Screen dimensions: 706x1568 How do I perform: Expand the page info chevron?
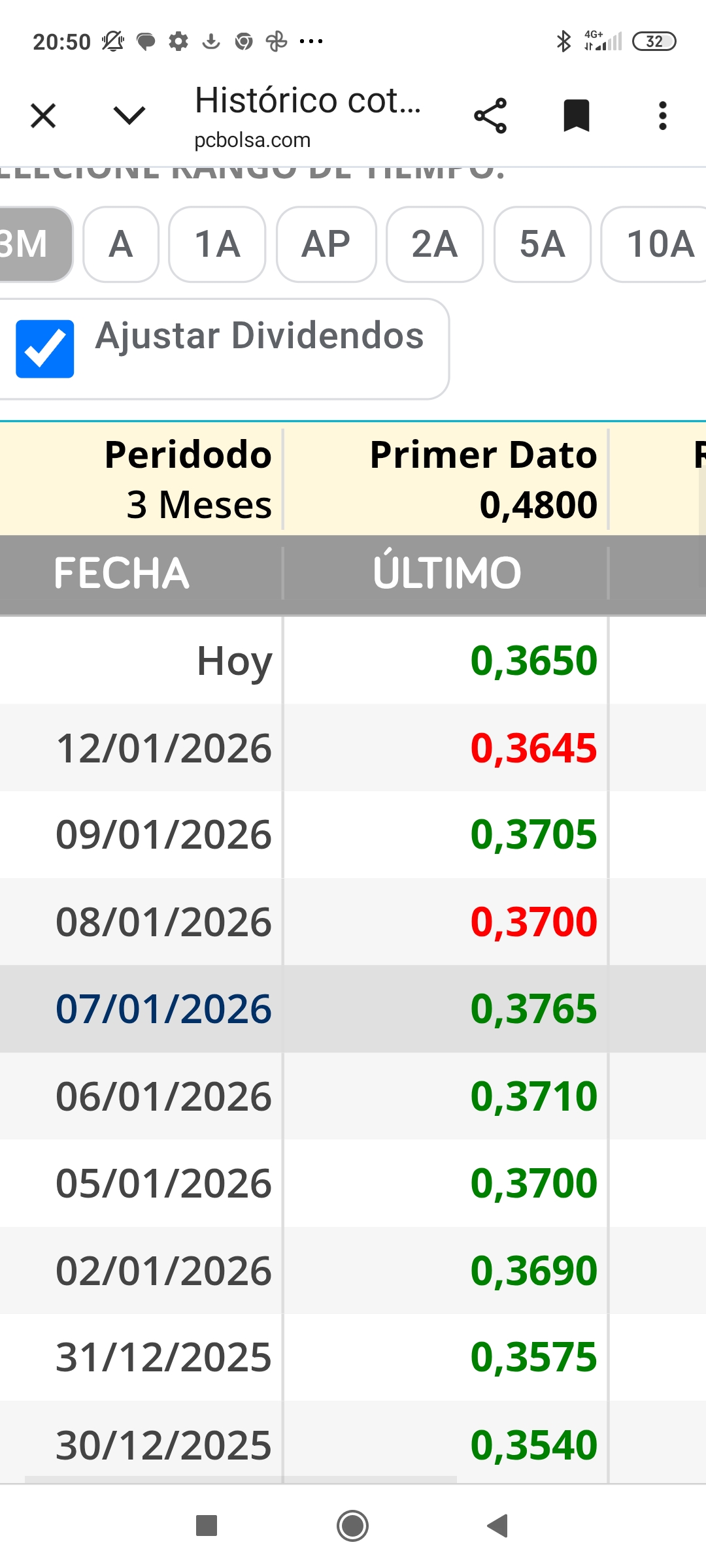(x=129, y=115)
